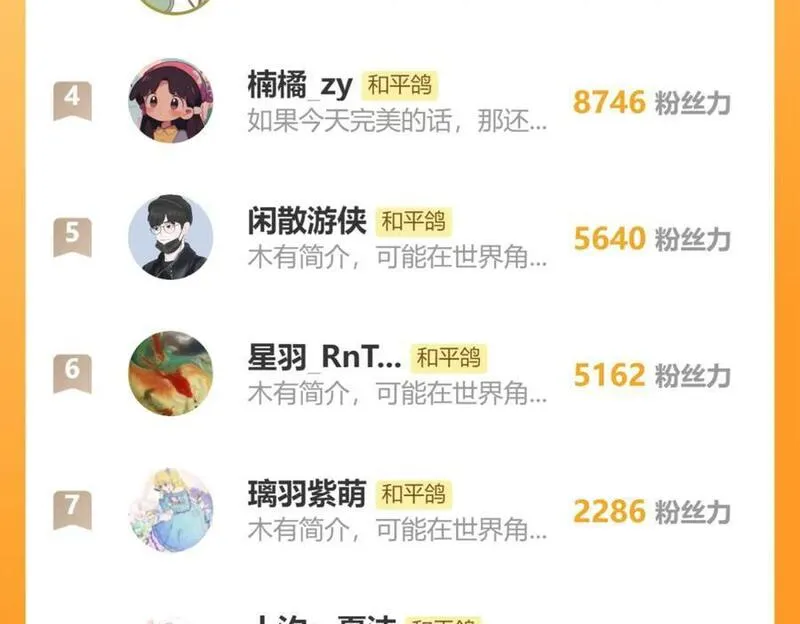Image resolution: width=800 pixels, height=624 pixels.
Task: Select the 星羽_RnT... ranking entry
Action: 400,373
